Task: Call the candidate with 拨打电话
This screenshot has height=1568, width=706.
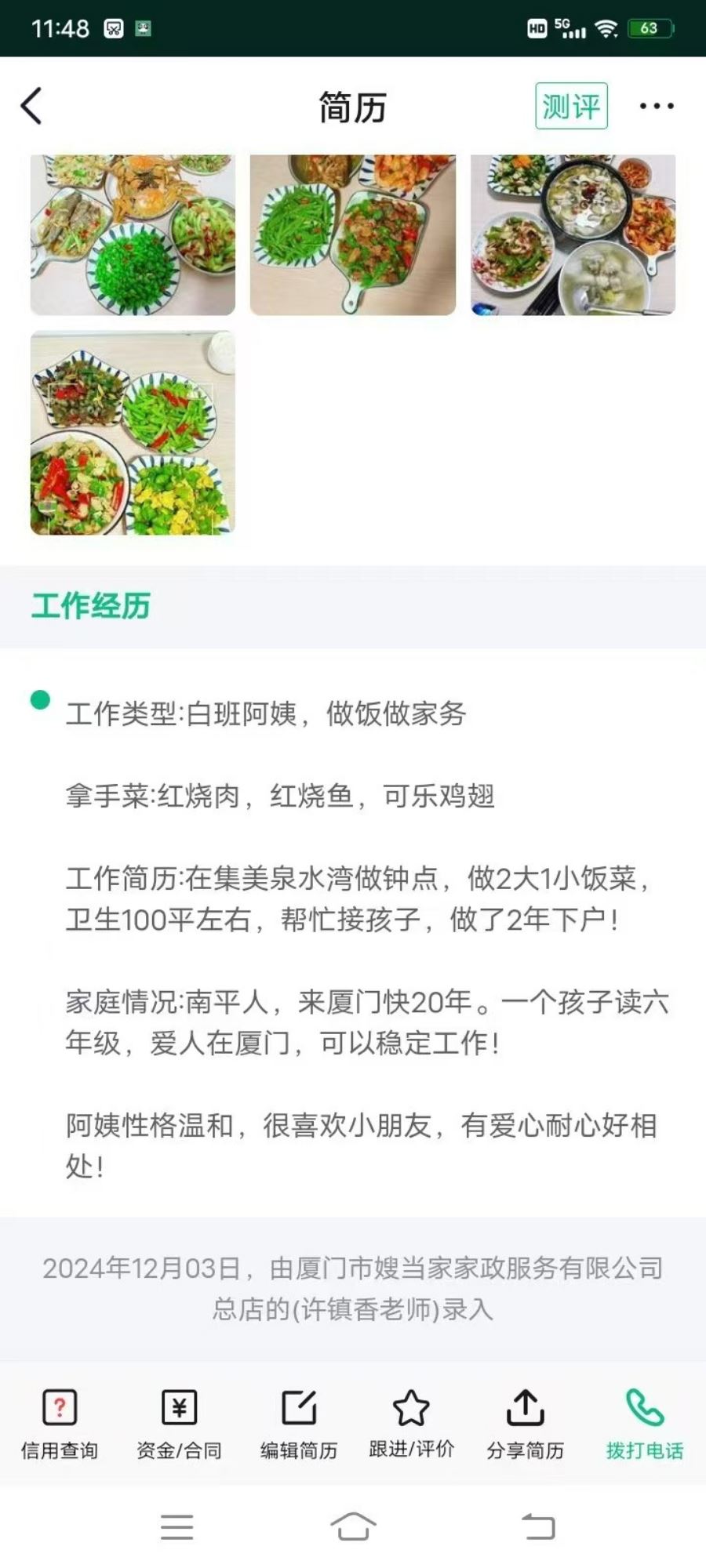Action: coord(644,1423)
